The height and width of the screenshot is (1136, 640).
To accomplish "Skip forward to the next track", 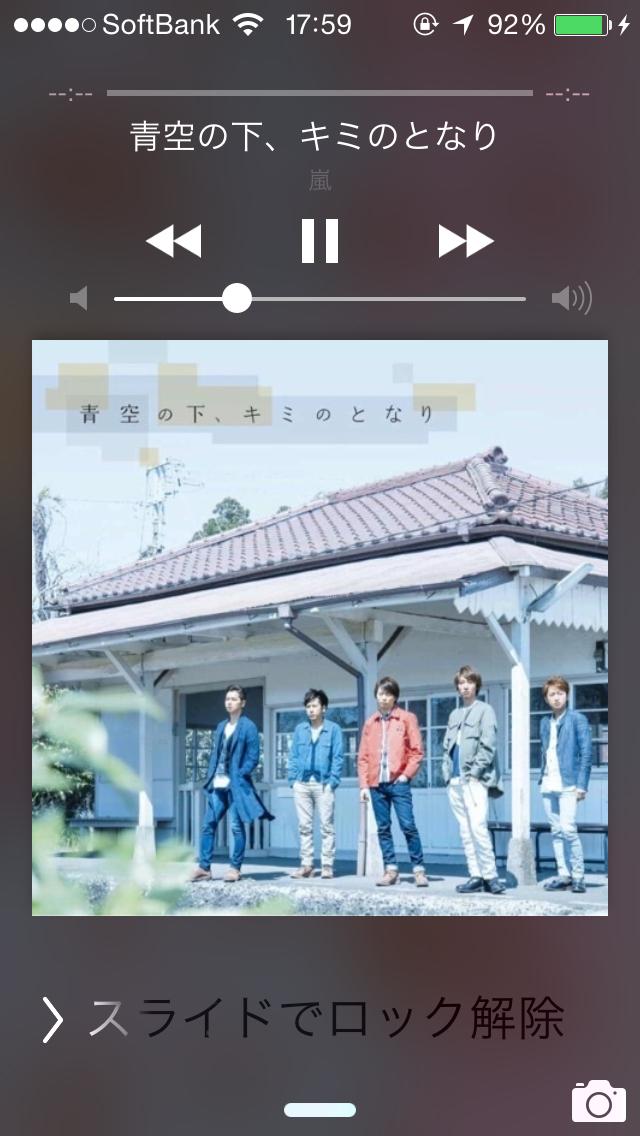I will (466, 241).
